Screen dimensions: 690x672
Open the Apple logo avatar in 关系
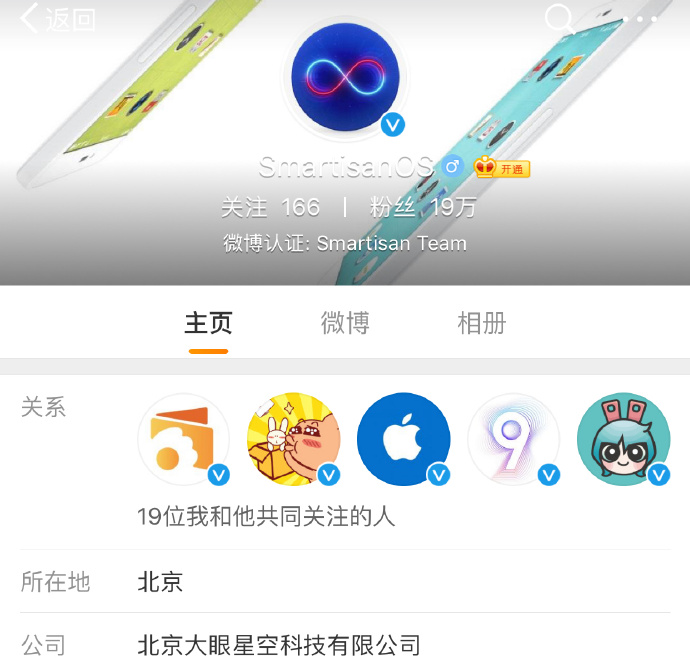[404, 440]
